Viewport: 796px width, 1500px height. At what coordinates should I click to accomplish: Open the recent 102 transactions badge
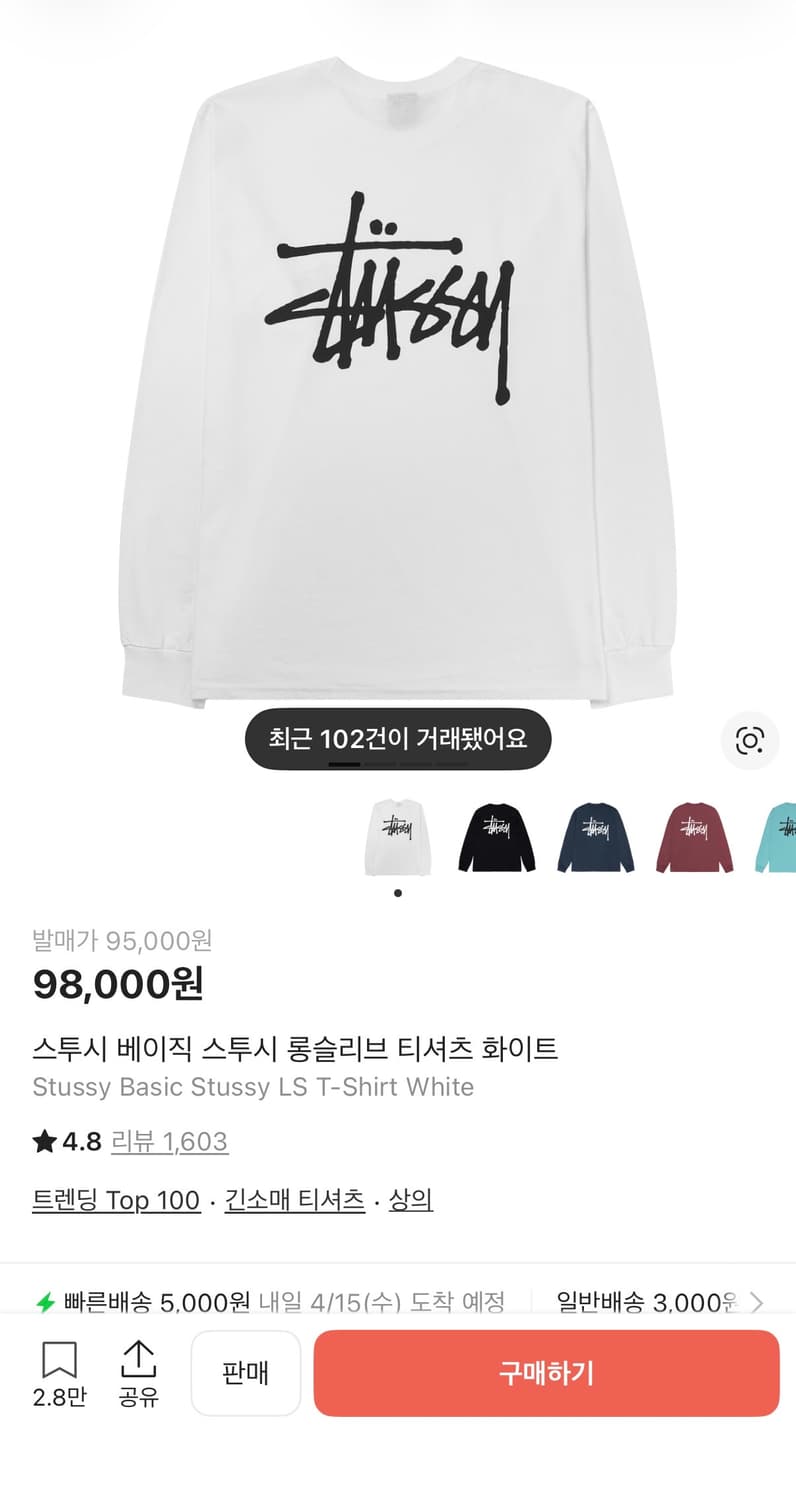tap(397, 738)
